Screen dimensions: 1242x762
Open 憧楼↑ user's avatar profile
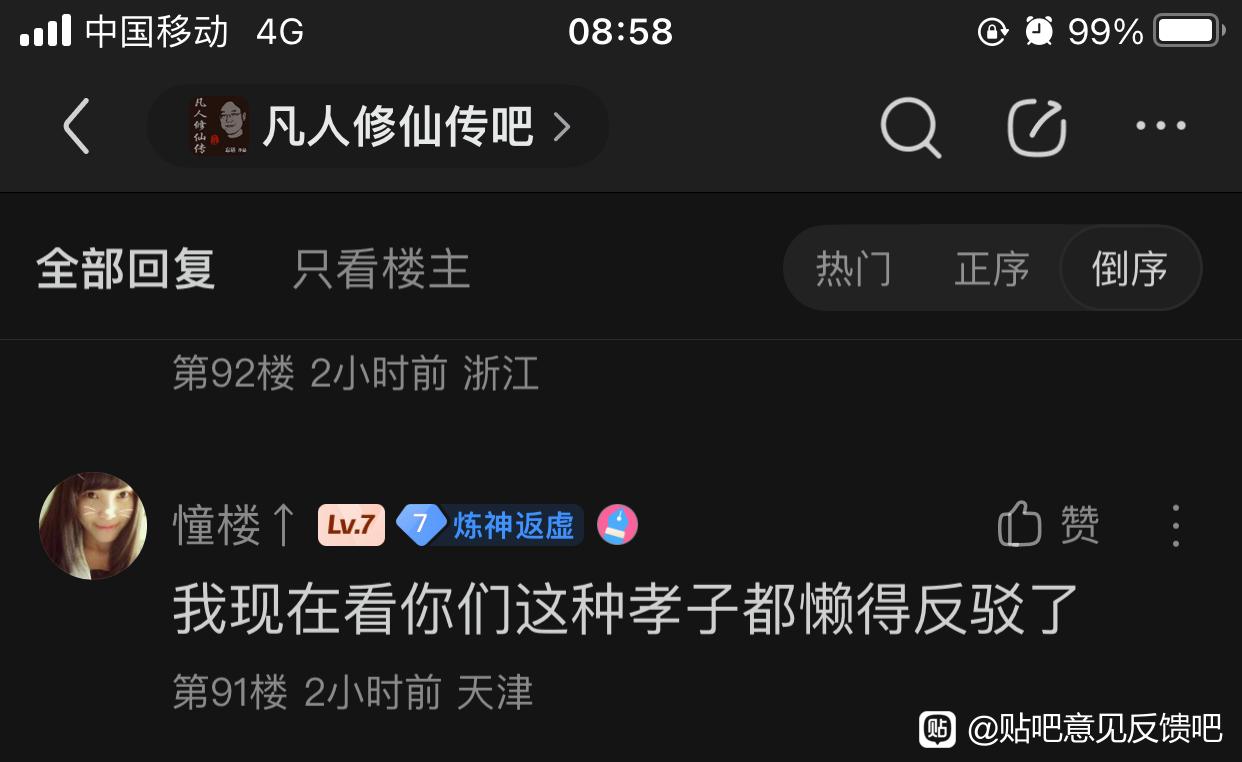coord(93,526)
